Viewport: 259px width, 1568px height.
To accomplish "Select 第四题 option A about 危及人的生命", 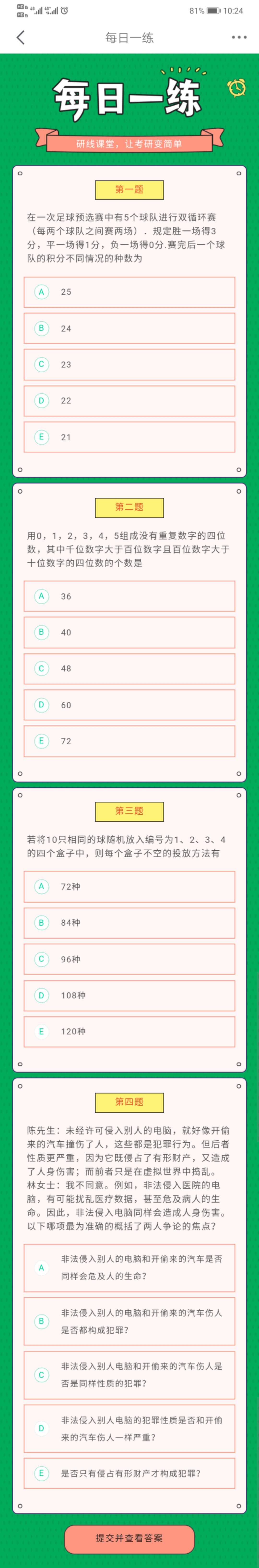I will pyautogui.click(x=129, y=1267).
